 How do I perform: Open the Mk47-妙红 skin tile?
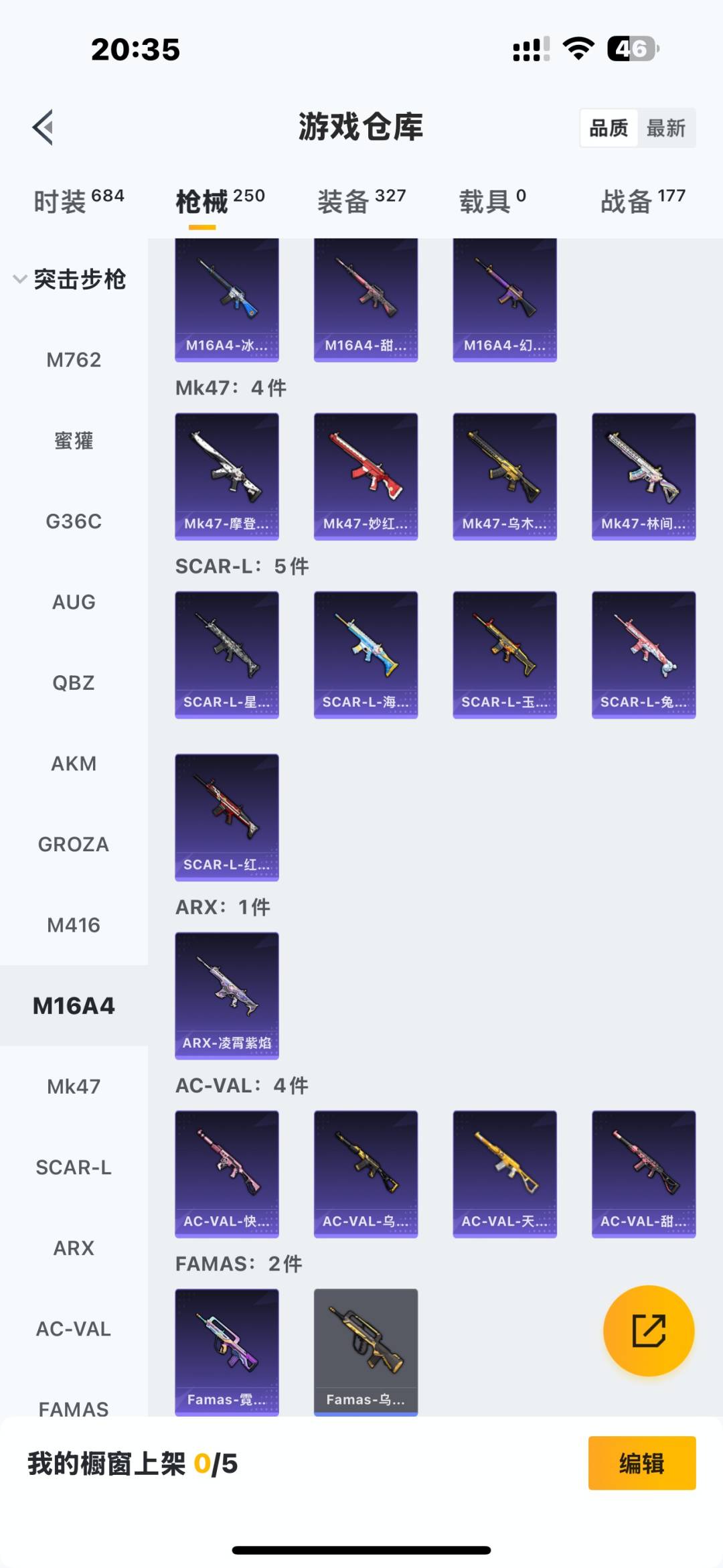pos(366,476)
